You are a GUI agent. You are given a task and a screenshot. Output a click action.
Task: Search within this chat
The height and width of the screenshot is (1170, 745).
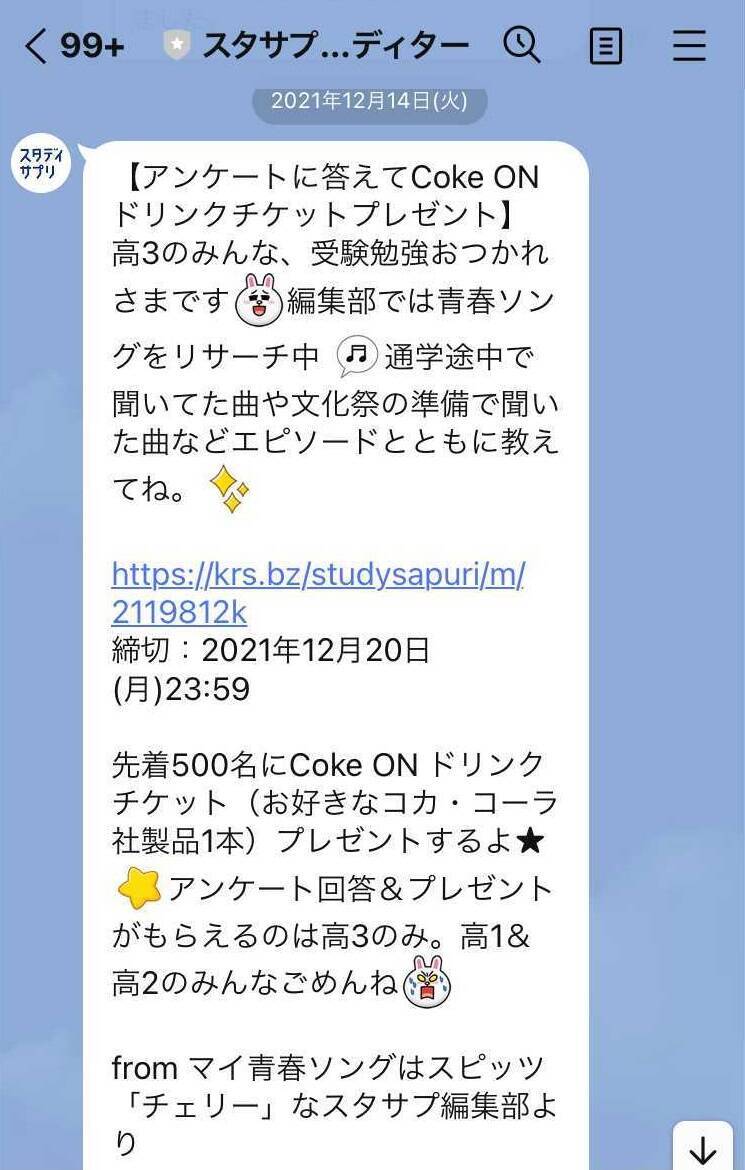(521, 45)
